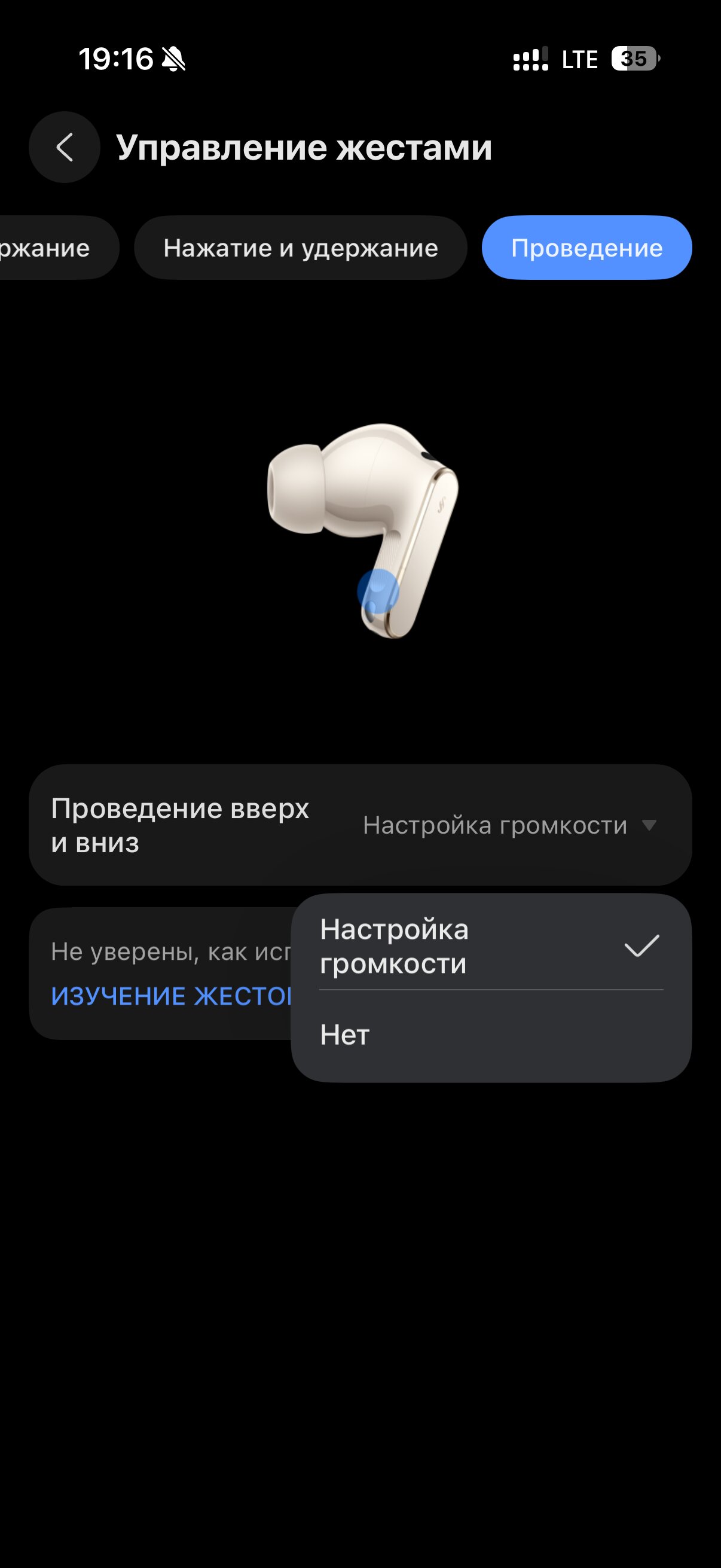The height and width of the screenshot is (1568, 721).
Task: Select the Проведение tab
Action: [x=586, y=248]
